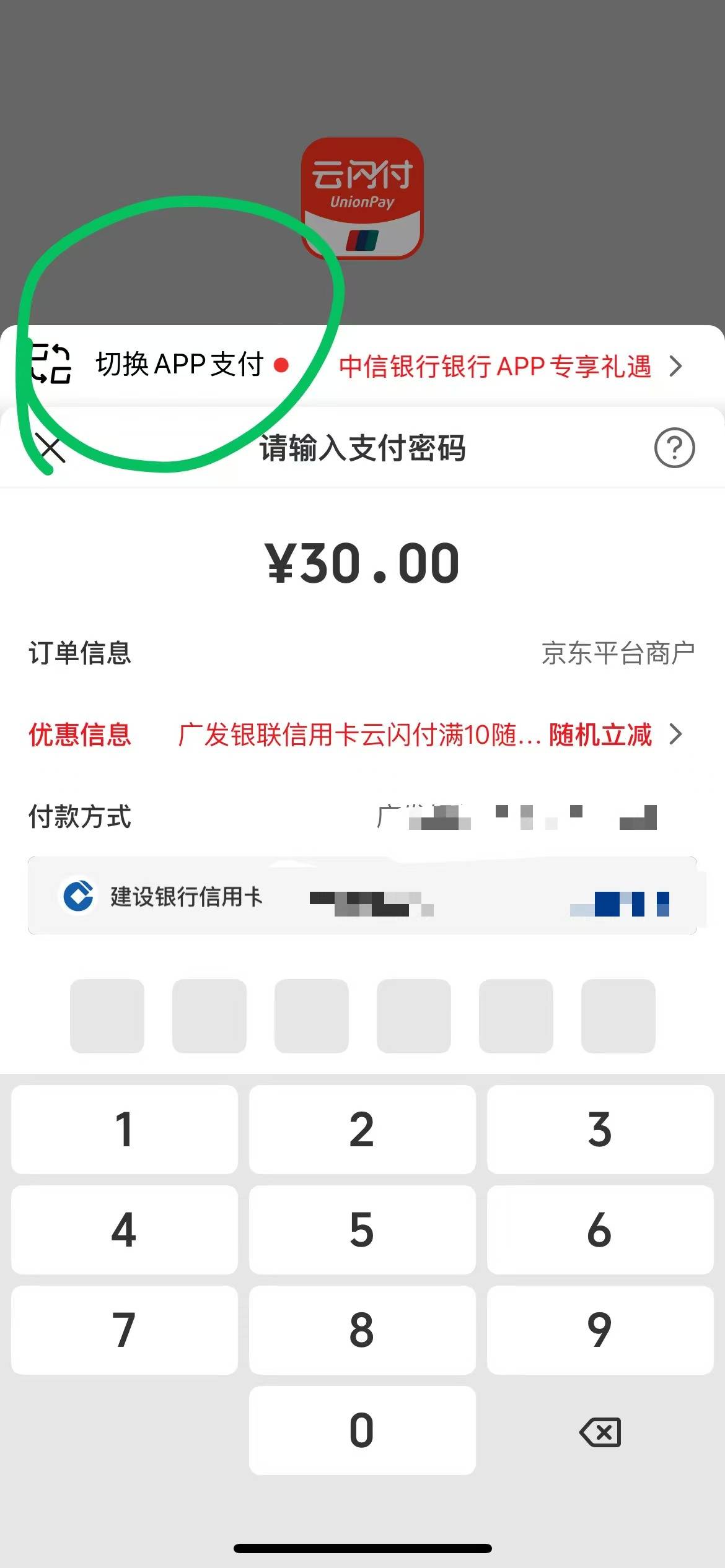
Task: Enter digit 6 on the keypad
Action: (600, 1230)
